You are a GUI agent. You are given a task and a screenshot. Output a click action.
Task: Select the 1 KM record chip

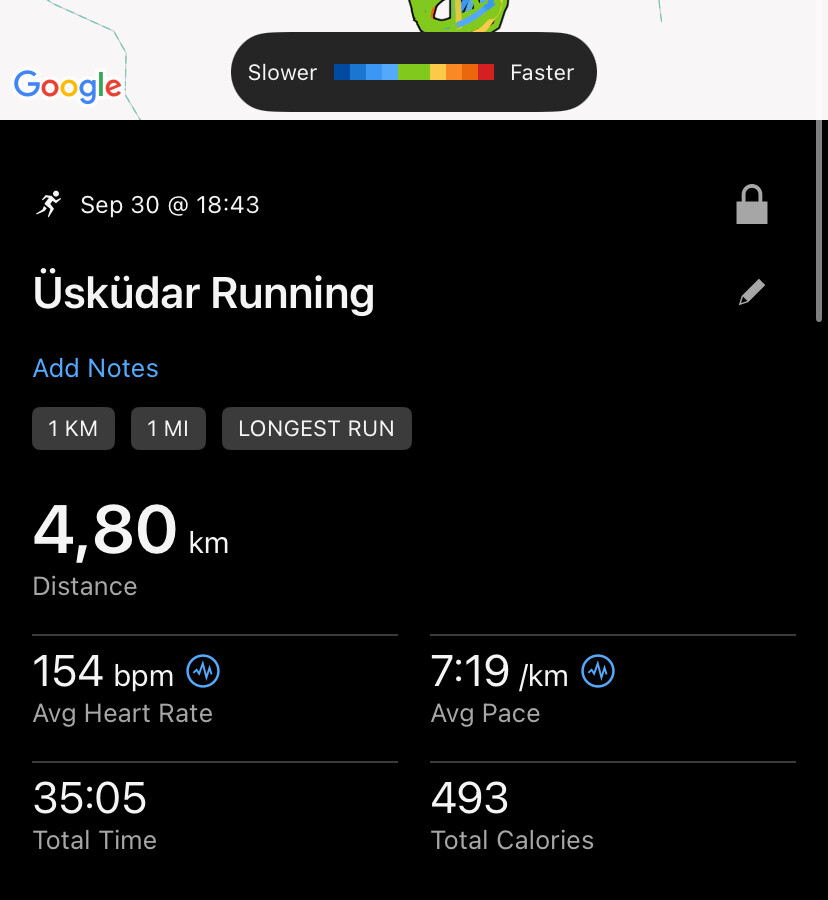click(73, 429)
